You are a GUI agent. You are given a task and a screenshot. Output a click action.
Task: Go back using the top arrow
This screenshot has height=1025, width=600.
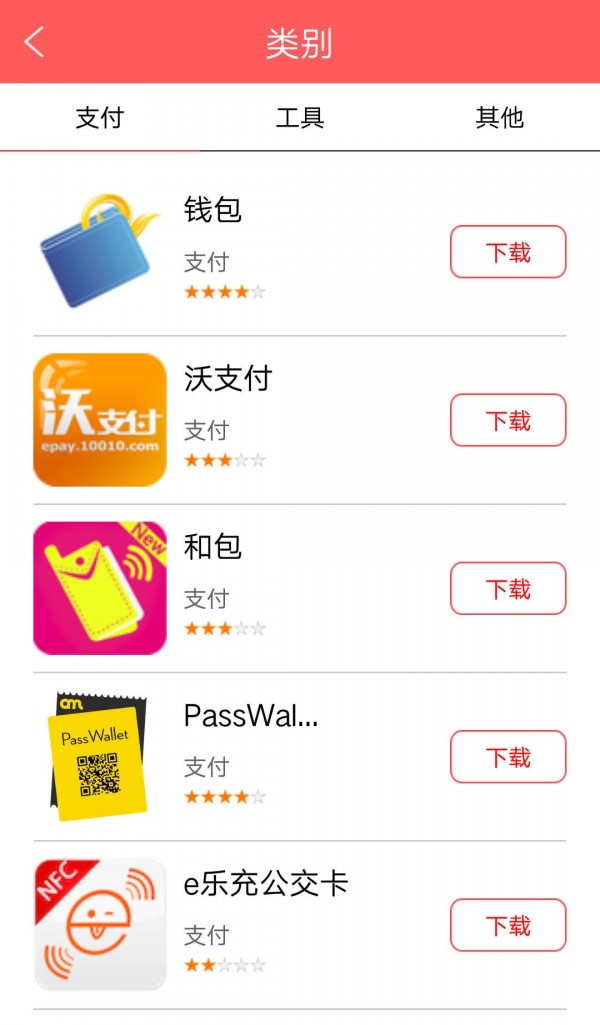point(34,42)
